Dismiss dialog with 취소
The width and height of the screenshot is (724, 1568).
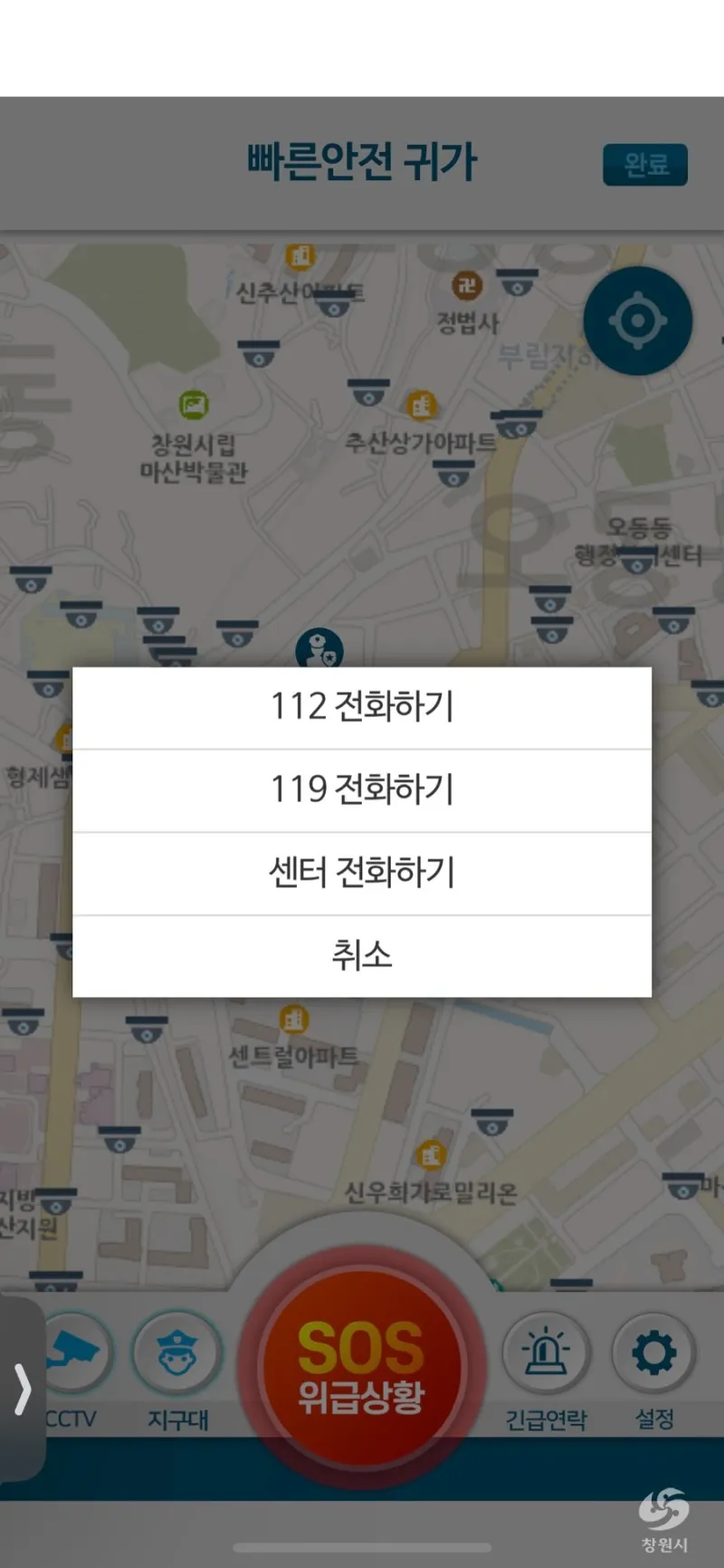(362, 956)
